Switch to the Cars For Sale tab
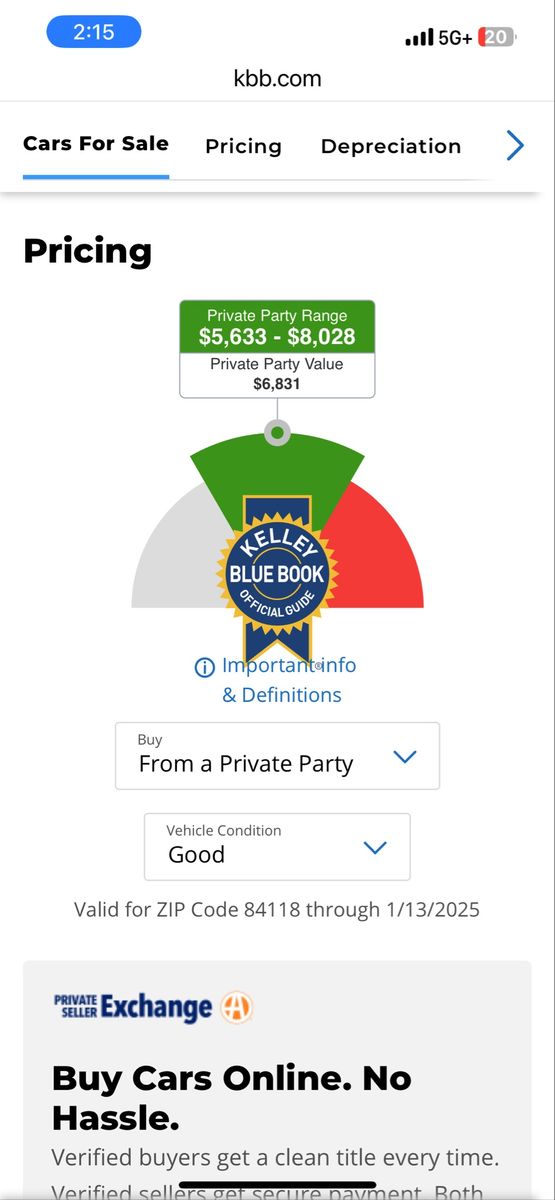This screenshot has width=555, height=1200. point(96,145)
